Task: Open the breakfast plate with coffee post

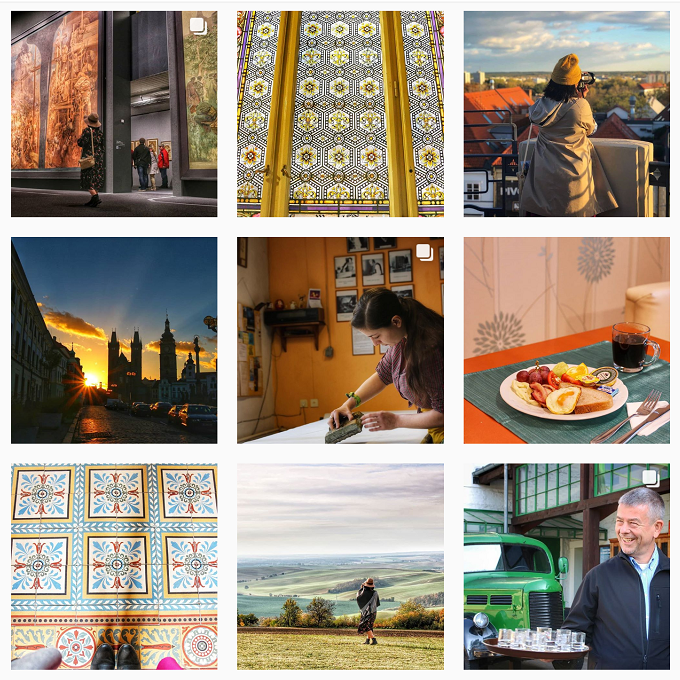Action: 566,340
